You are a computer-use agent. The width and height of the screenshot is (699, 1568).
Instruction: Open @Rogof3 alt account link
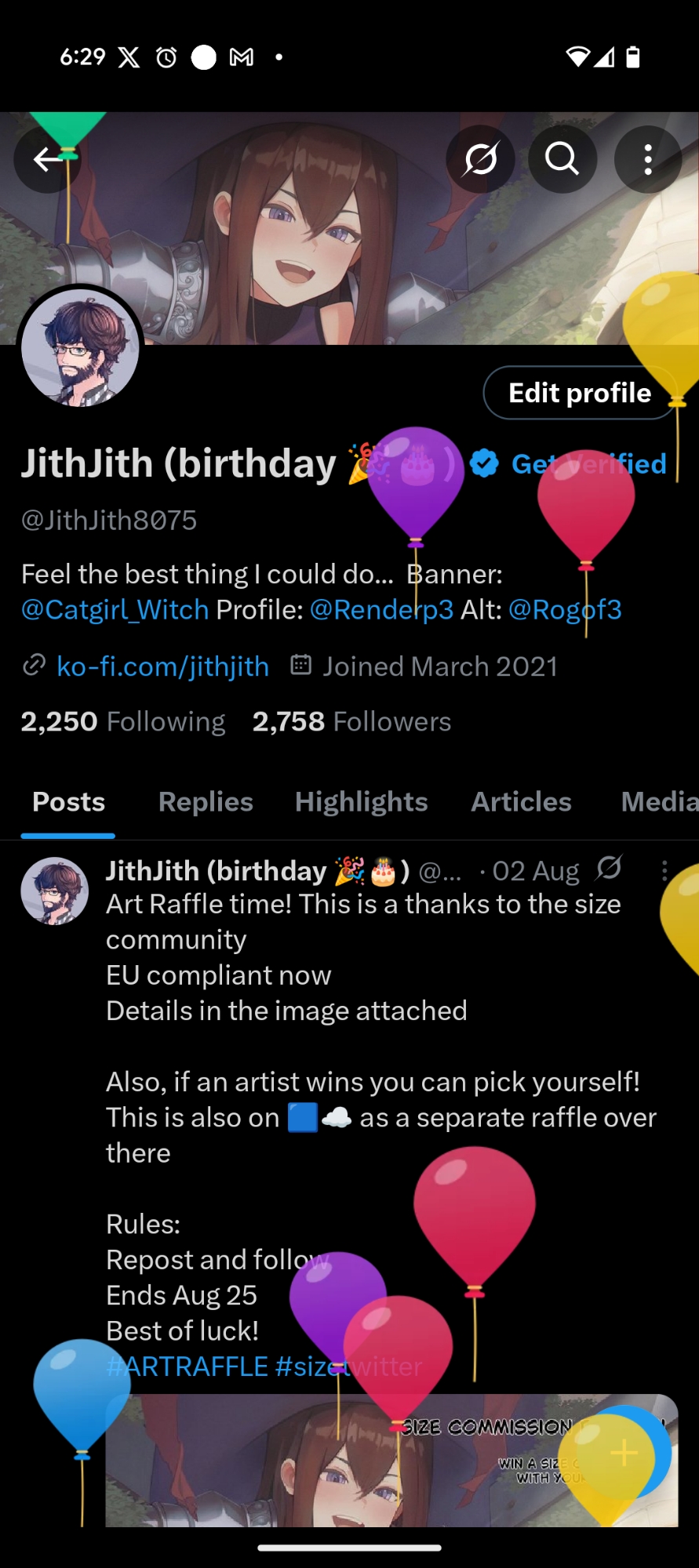tap(565, 610)
